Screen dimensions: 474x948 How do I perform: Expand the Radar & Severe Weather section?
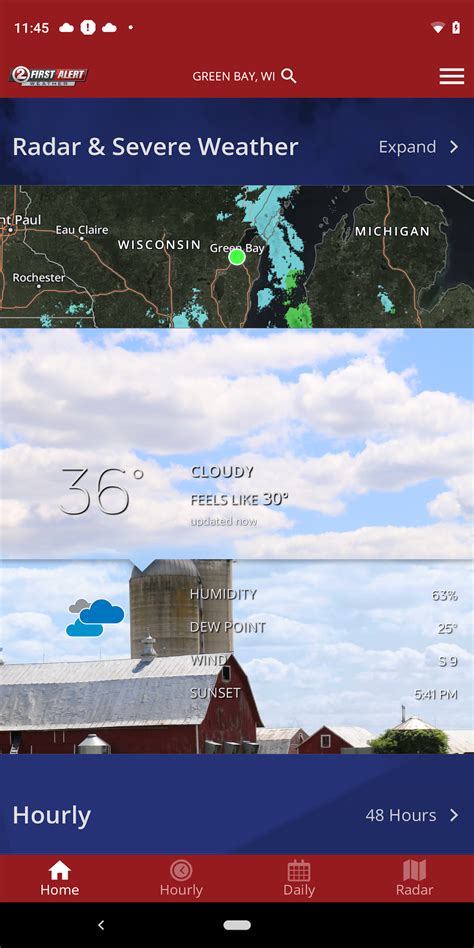419,147
